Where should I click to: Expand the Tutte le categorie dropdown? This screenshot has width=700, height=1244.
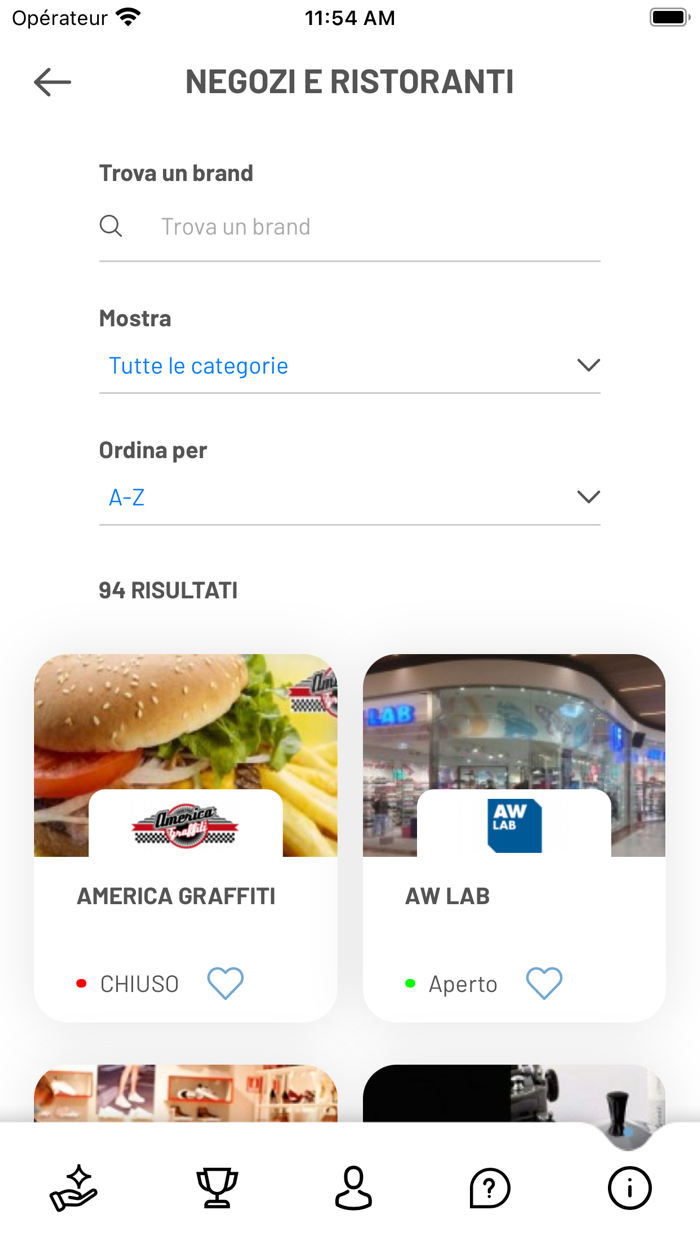coord(350,366)
